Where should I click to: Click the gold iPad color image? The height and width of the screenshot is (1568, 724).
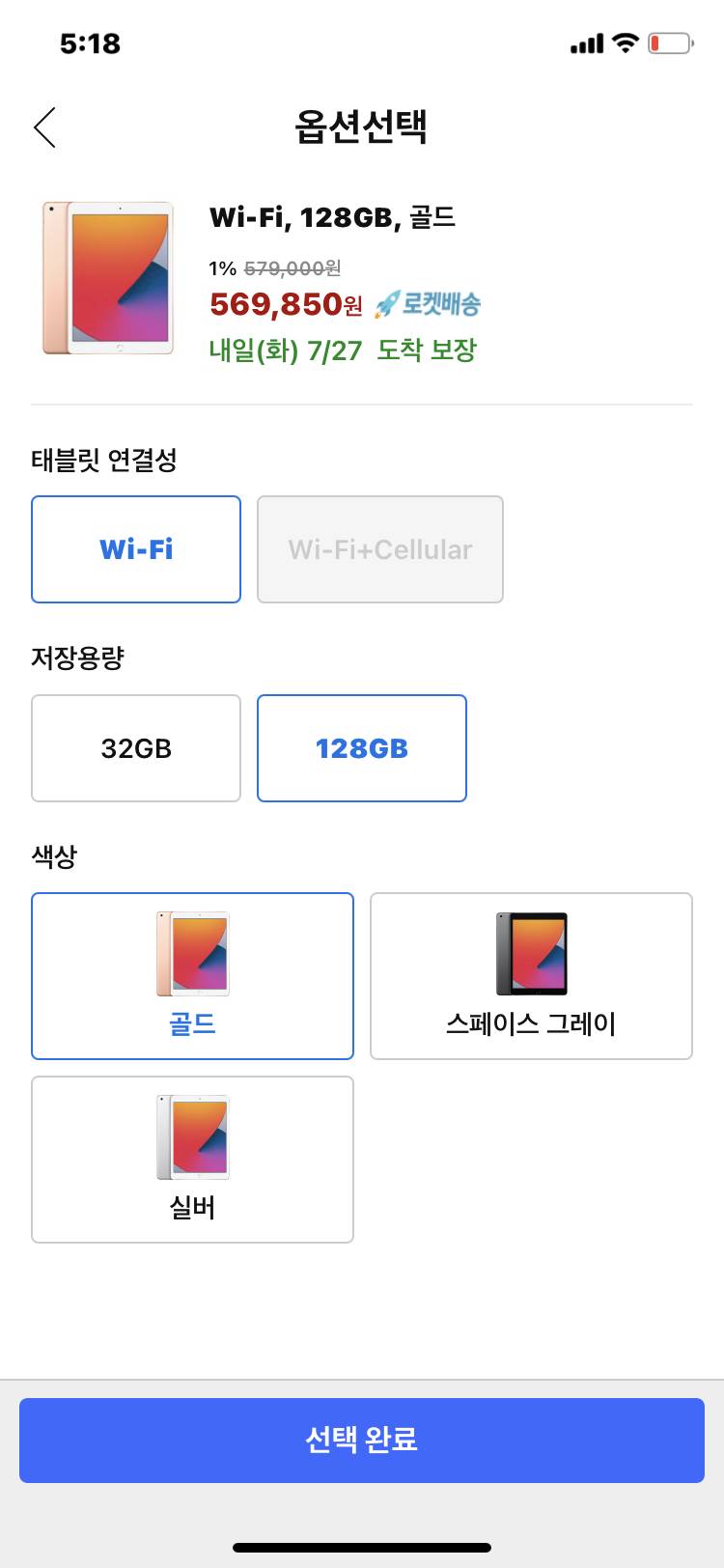tap(192, 951)
